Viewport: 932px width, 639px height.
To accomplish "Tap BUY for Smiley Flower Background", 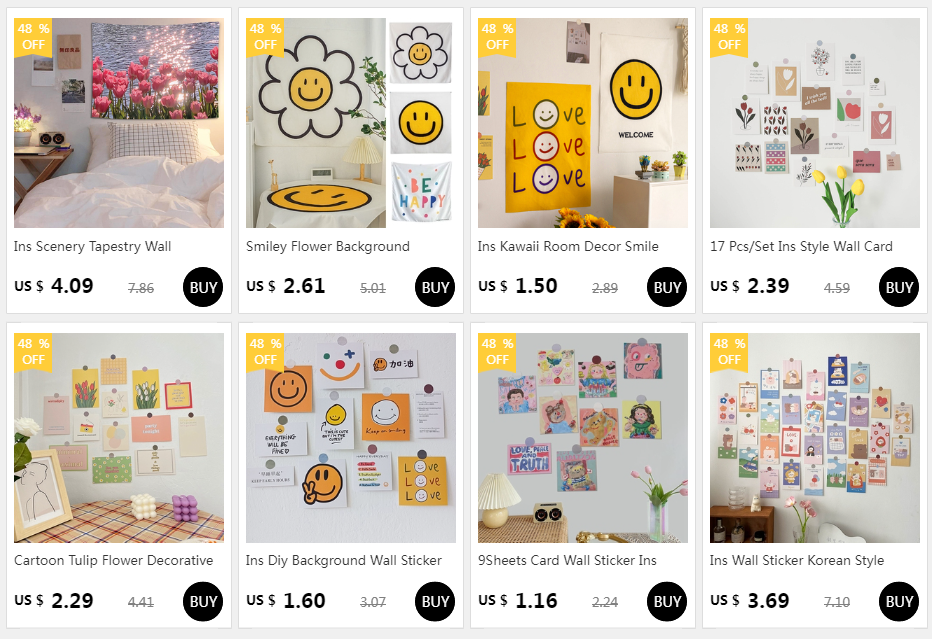I will click(x=435, y=287).
